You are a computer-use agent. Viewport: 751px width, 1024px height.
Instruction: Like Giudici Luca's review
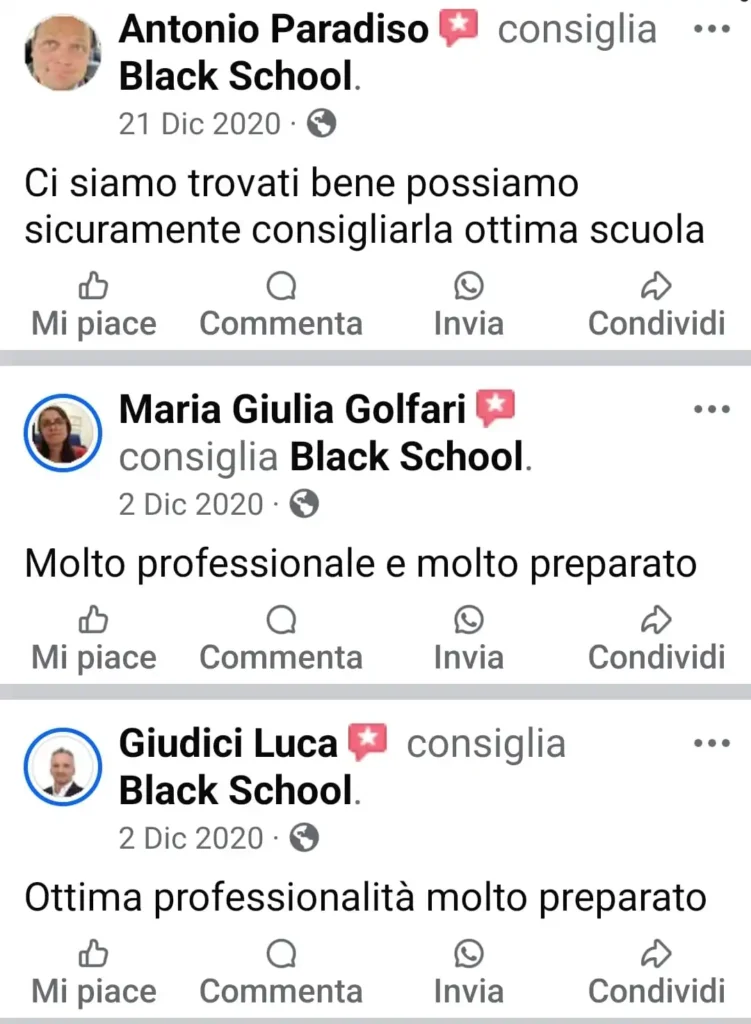(x=94, y=974)
